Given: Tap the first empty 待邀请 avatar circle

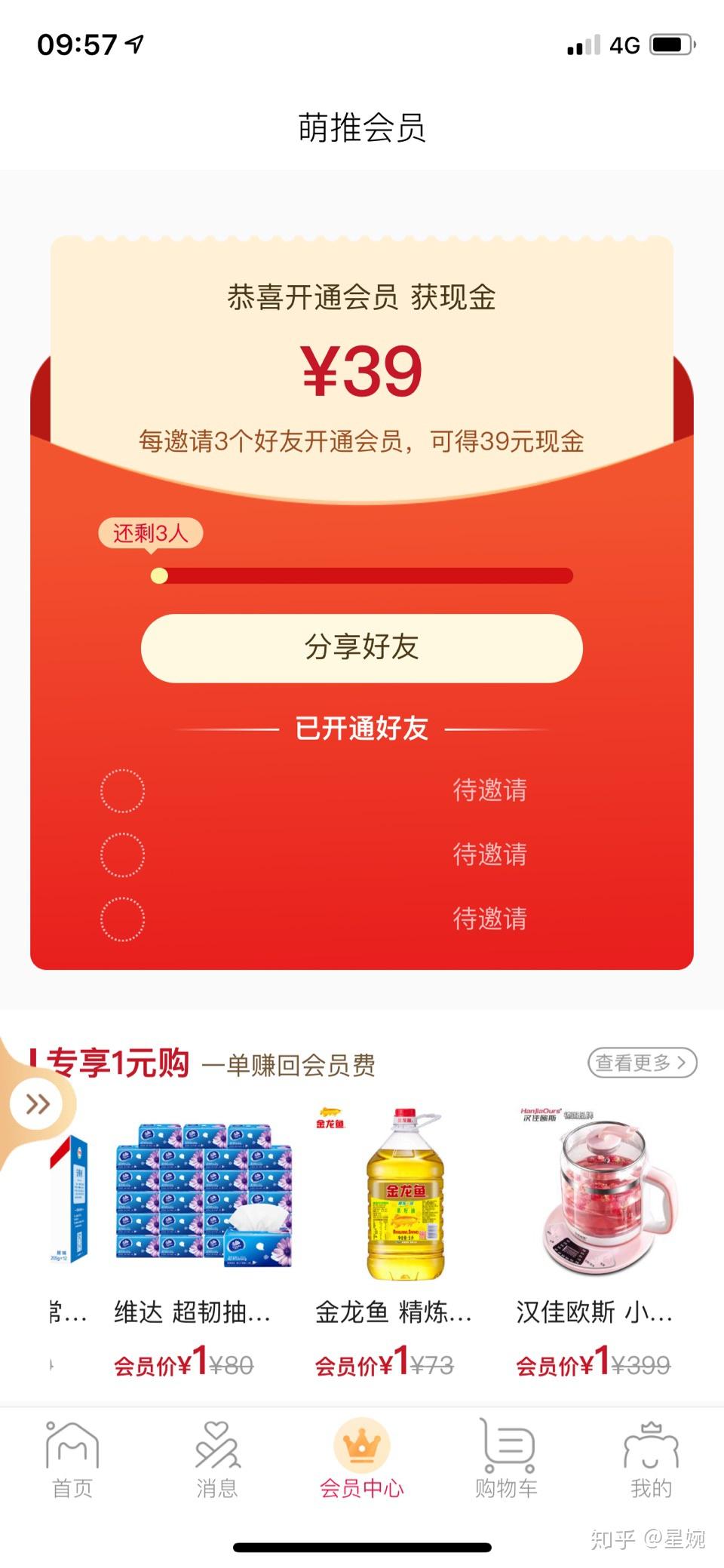Looking at the screenshot, I should click(x=123, y=790).
